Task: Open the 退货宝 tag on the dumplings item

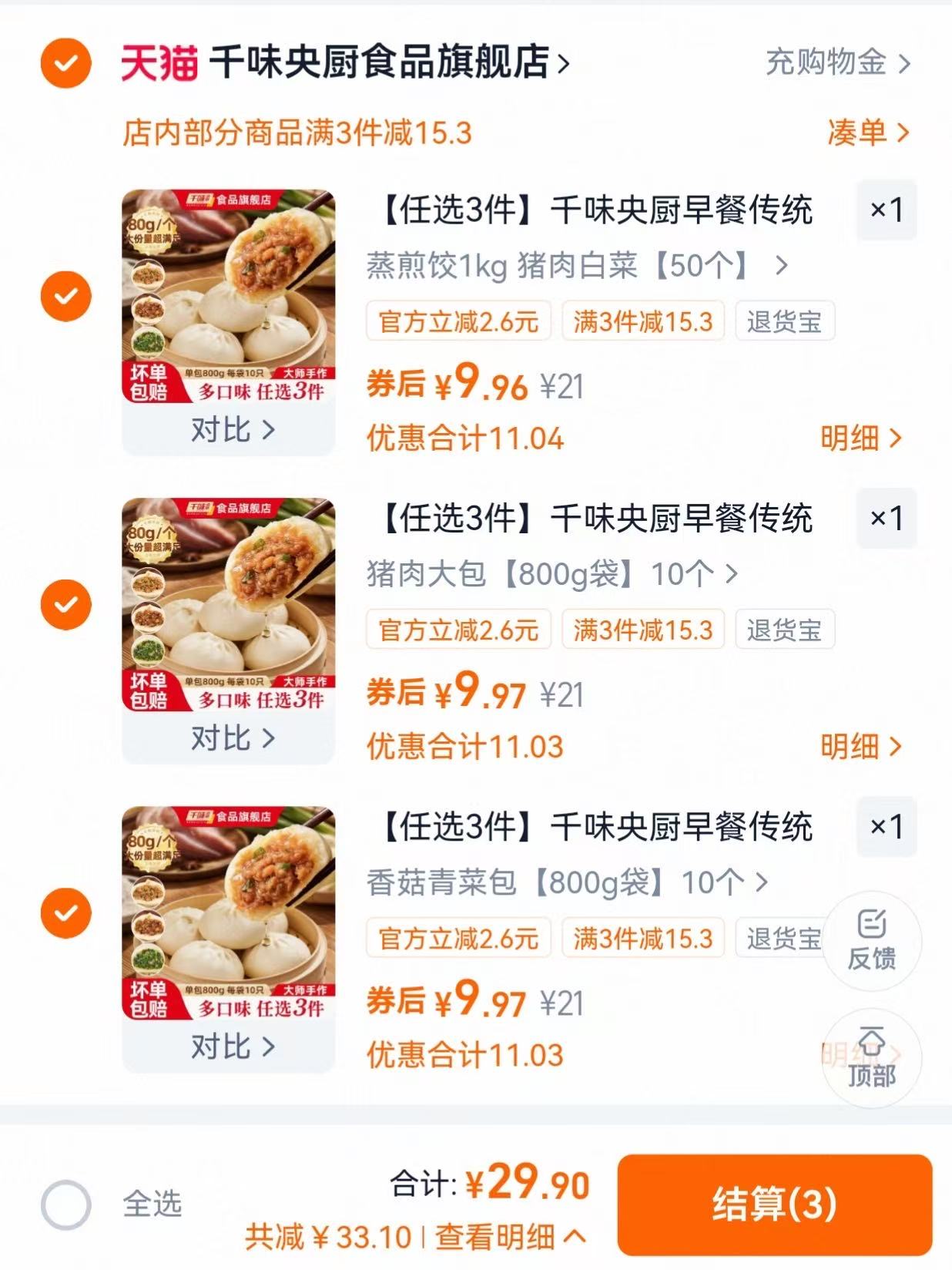Action: click(783, 321)
